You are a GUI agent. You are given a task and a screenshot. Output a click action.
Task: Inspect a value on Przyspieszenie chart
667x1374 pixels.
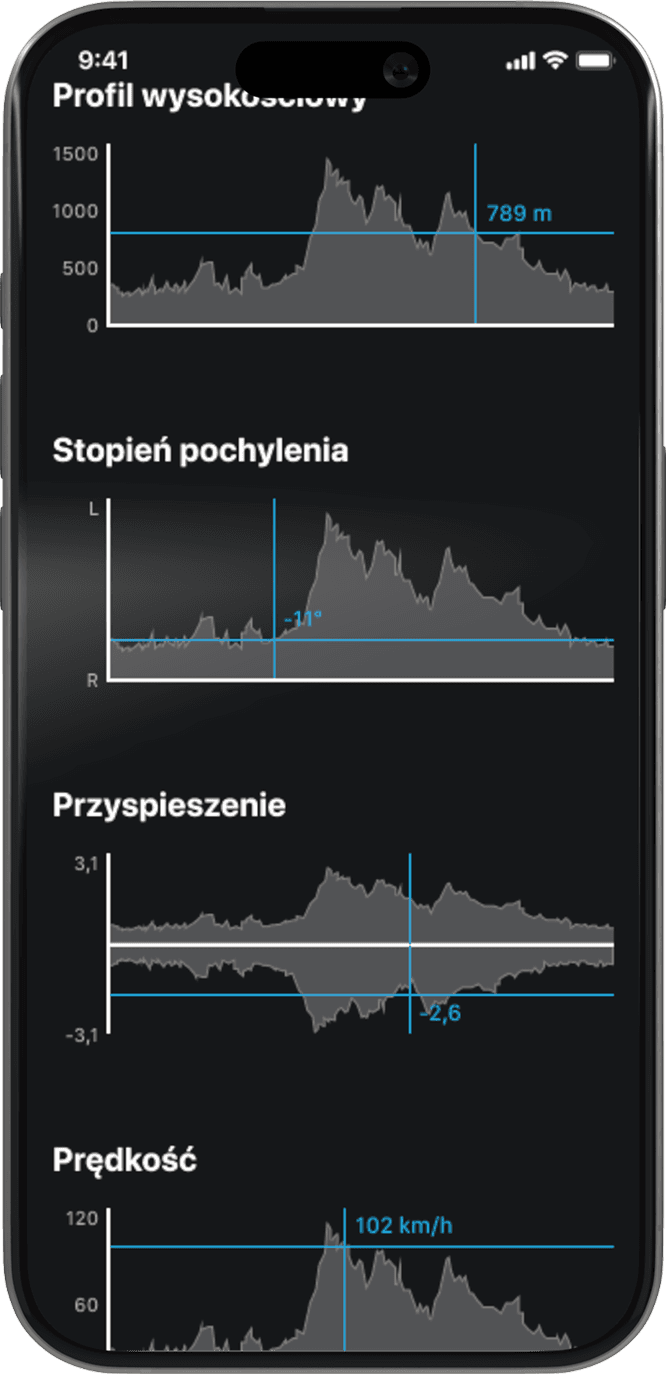click(360, 945)
